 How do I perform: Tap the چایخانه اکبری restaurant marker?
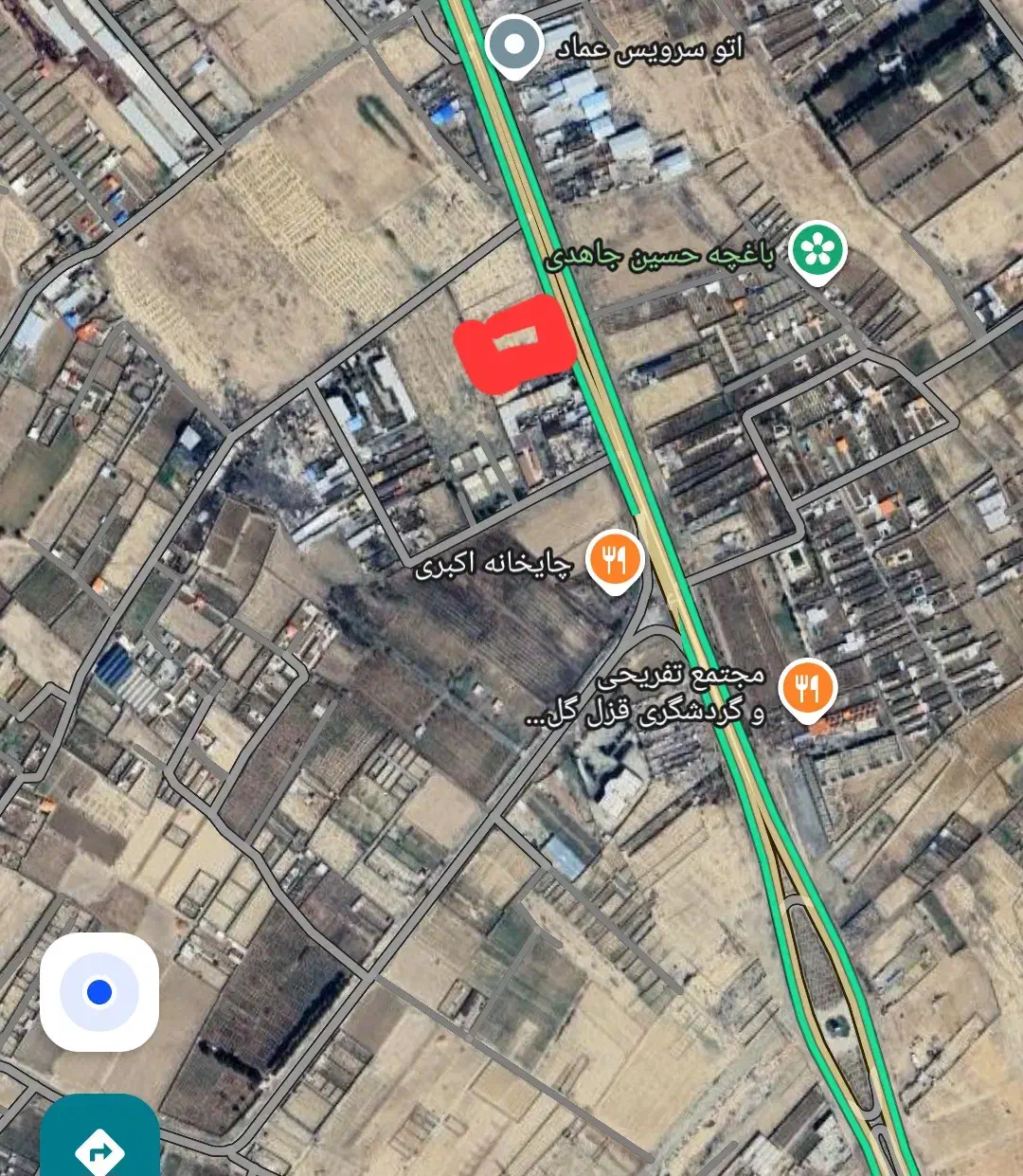coord(615,562)
